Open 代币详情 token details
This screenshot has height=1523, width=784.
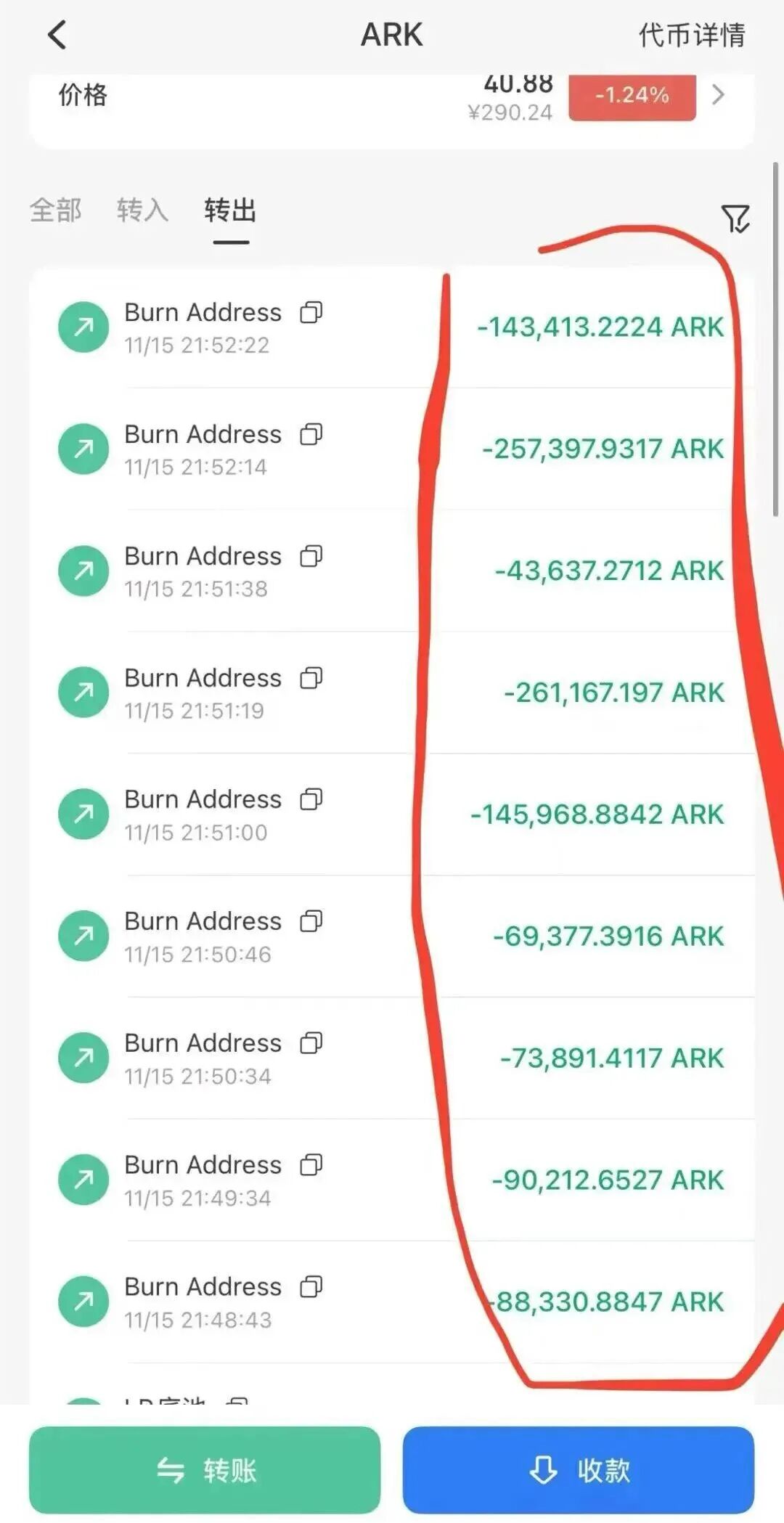coord(691,35)
